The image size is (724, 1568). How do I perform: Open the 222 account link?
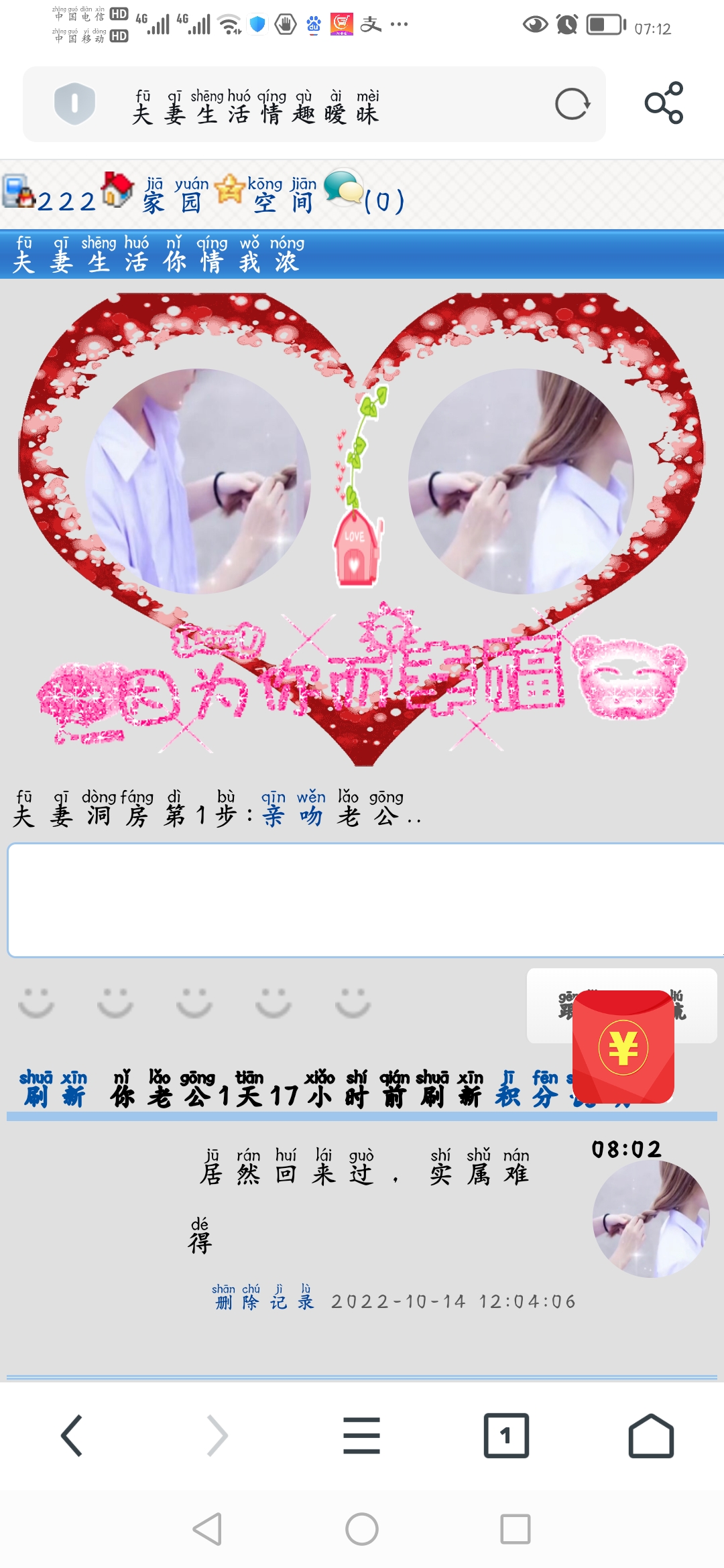point(50,197)
